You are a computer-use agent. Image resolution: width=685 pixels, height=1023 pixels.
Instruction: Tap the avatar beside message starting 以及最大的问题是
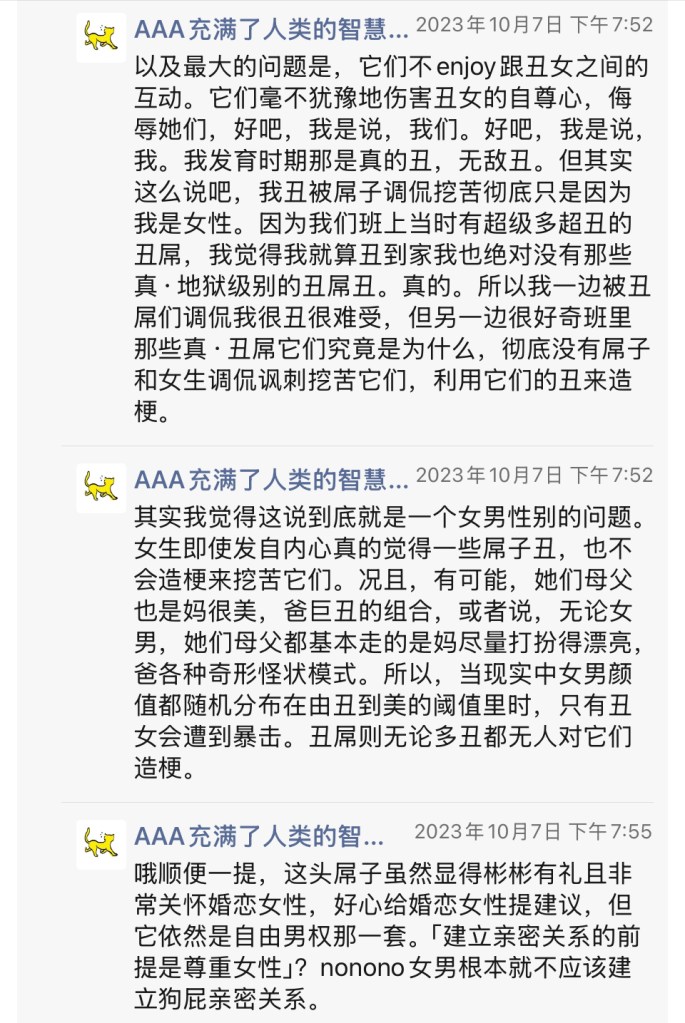click(101, 38)
